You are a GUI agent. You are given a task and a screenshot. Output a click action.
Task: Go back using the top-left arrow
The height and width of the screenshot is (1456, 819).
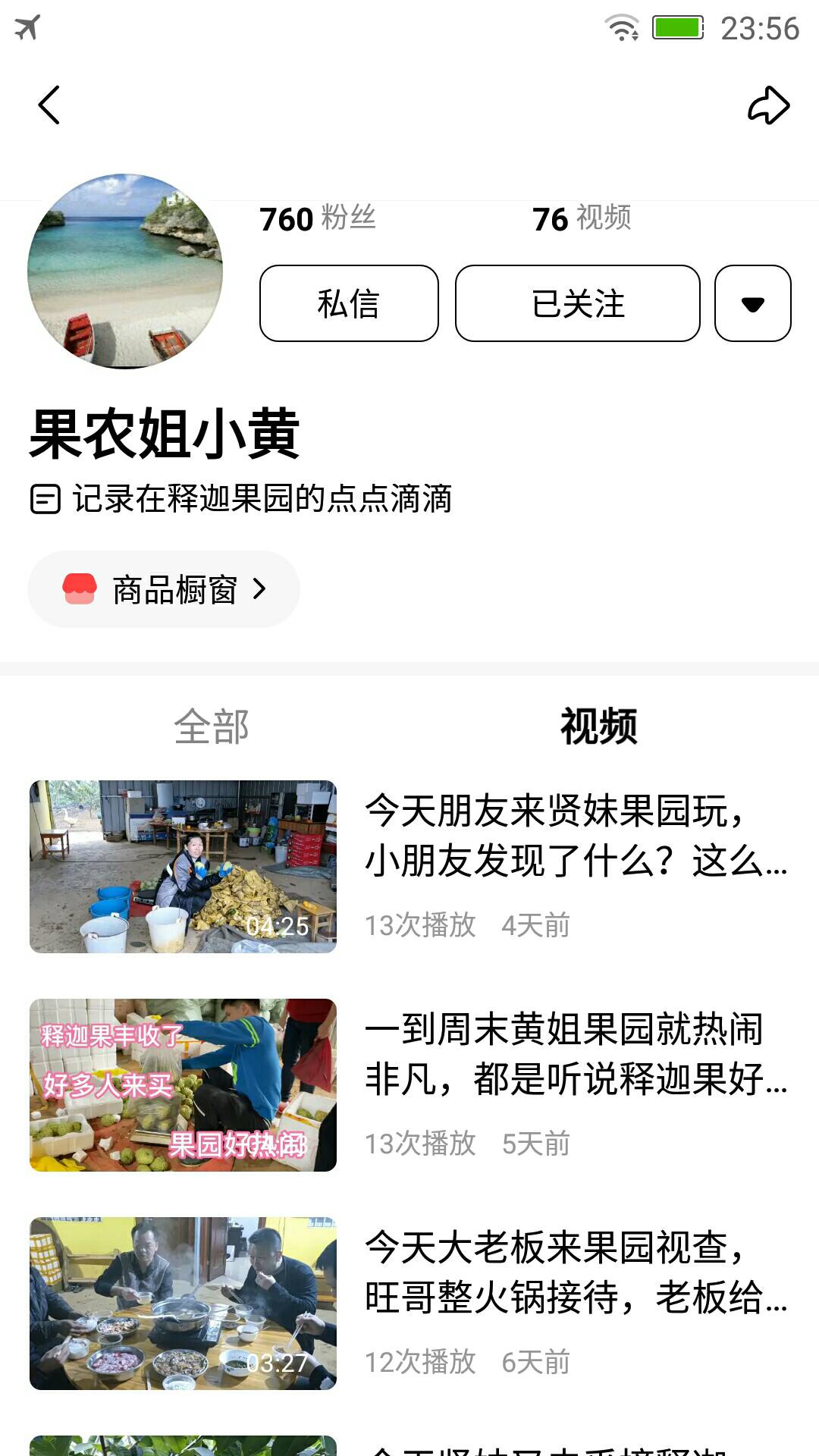(x=49, y=105)
